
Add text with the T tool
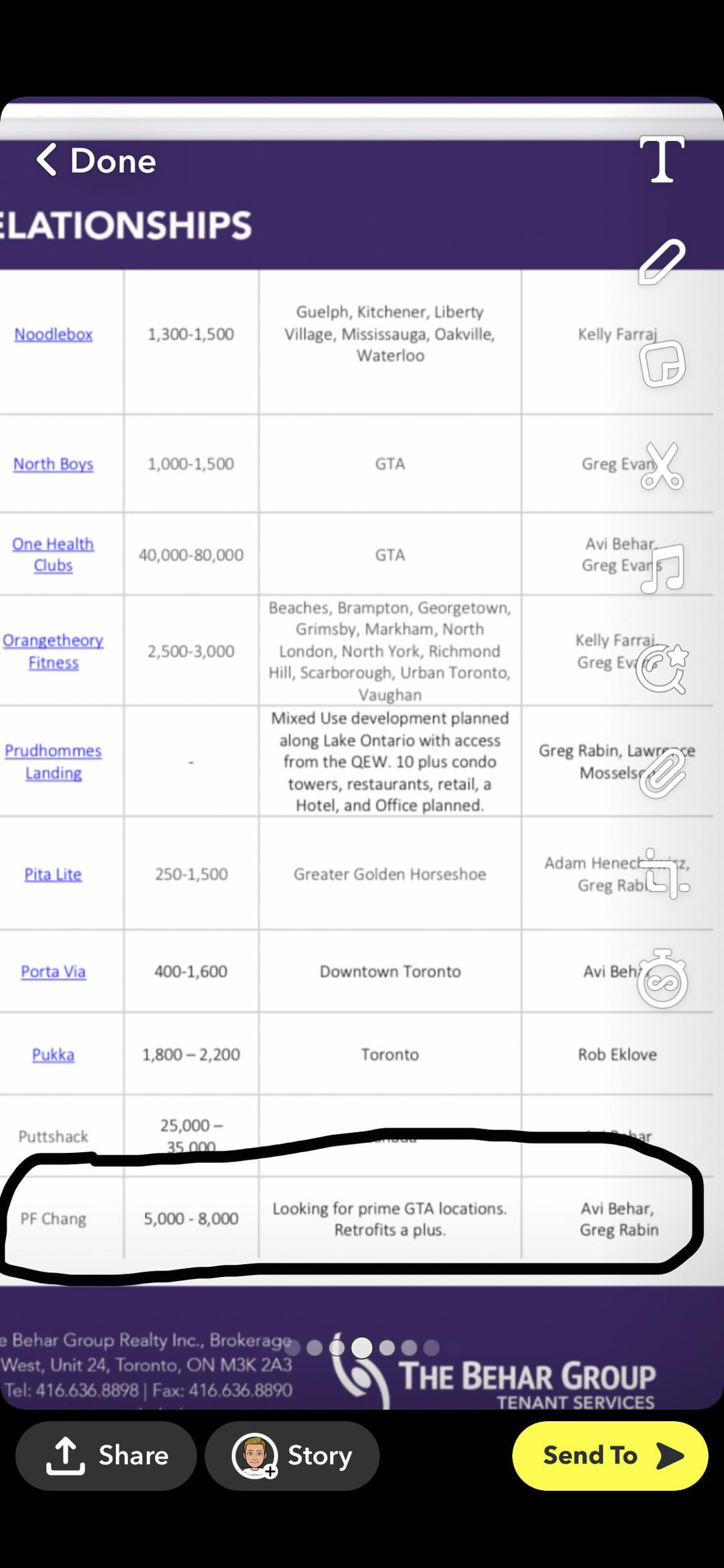tap(662, 159)
